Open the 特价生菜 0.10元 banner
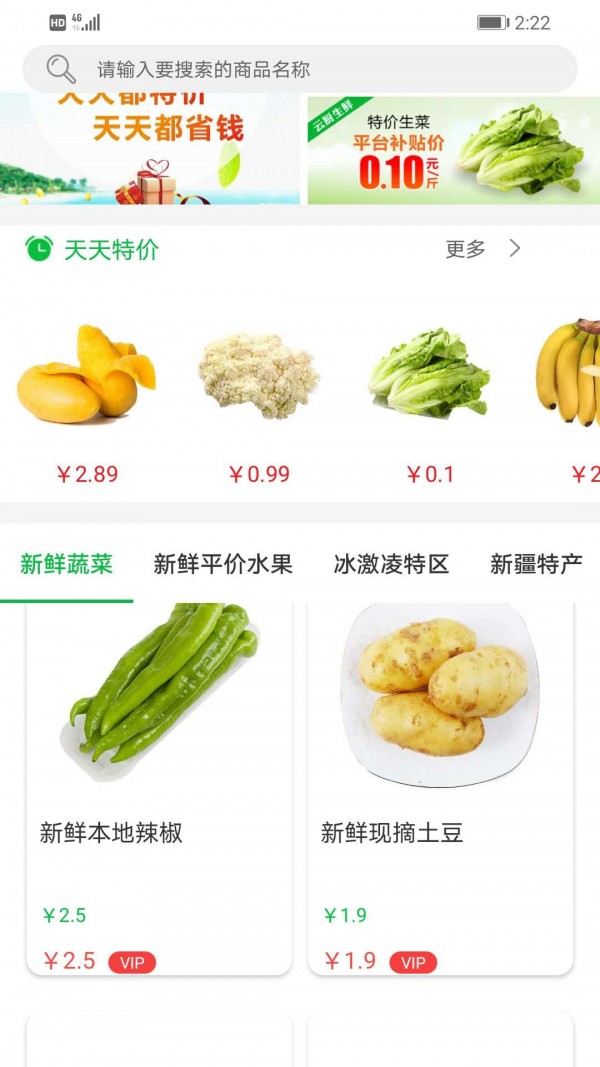600x1067 pixels. [x=453, y=150]
